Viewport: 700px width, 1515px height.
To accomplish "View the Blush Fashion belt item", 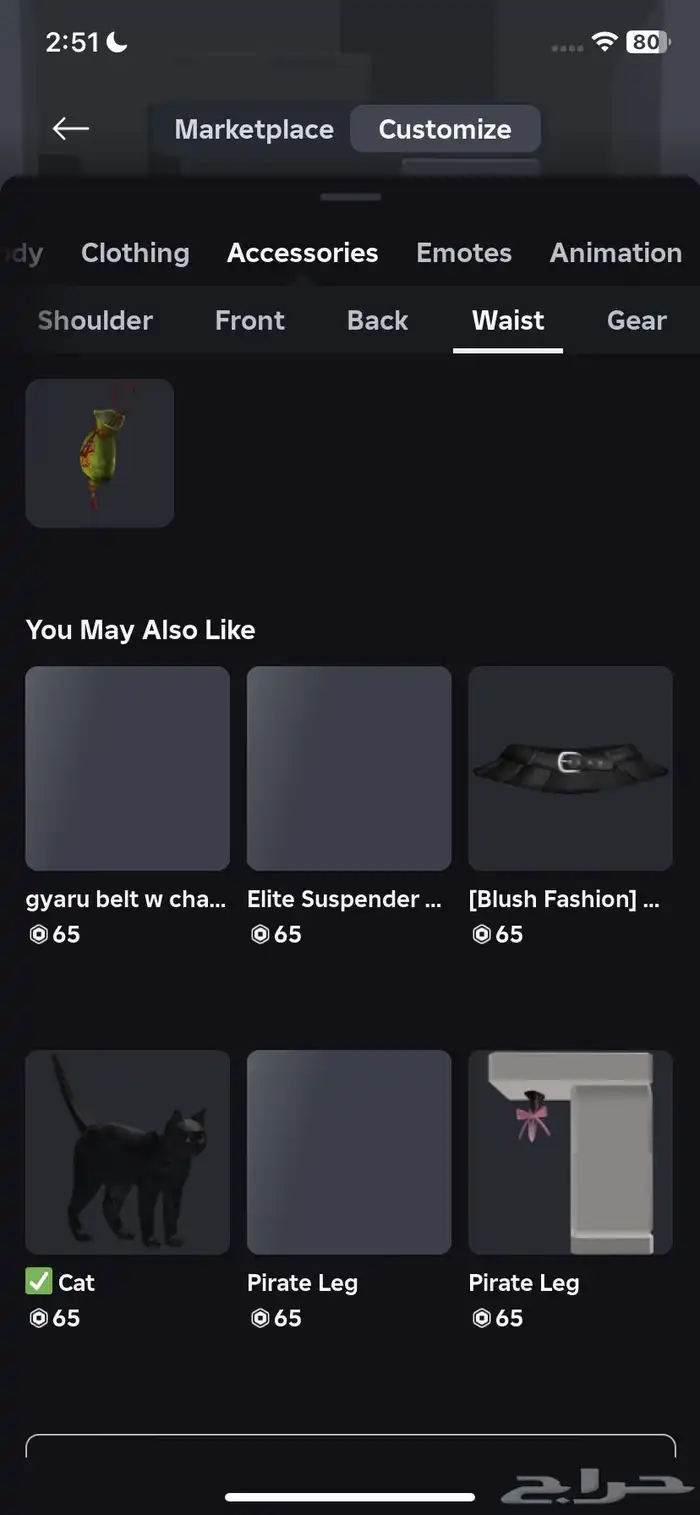I will pyautogui.click(x=570, y=768).
